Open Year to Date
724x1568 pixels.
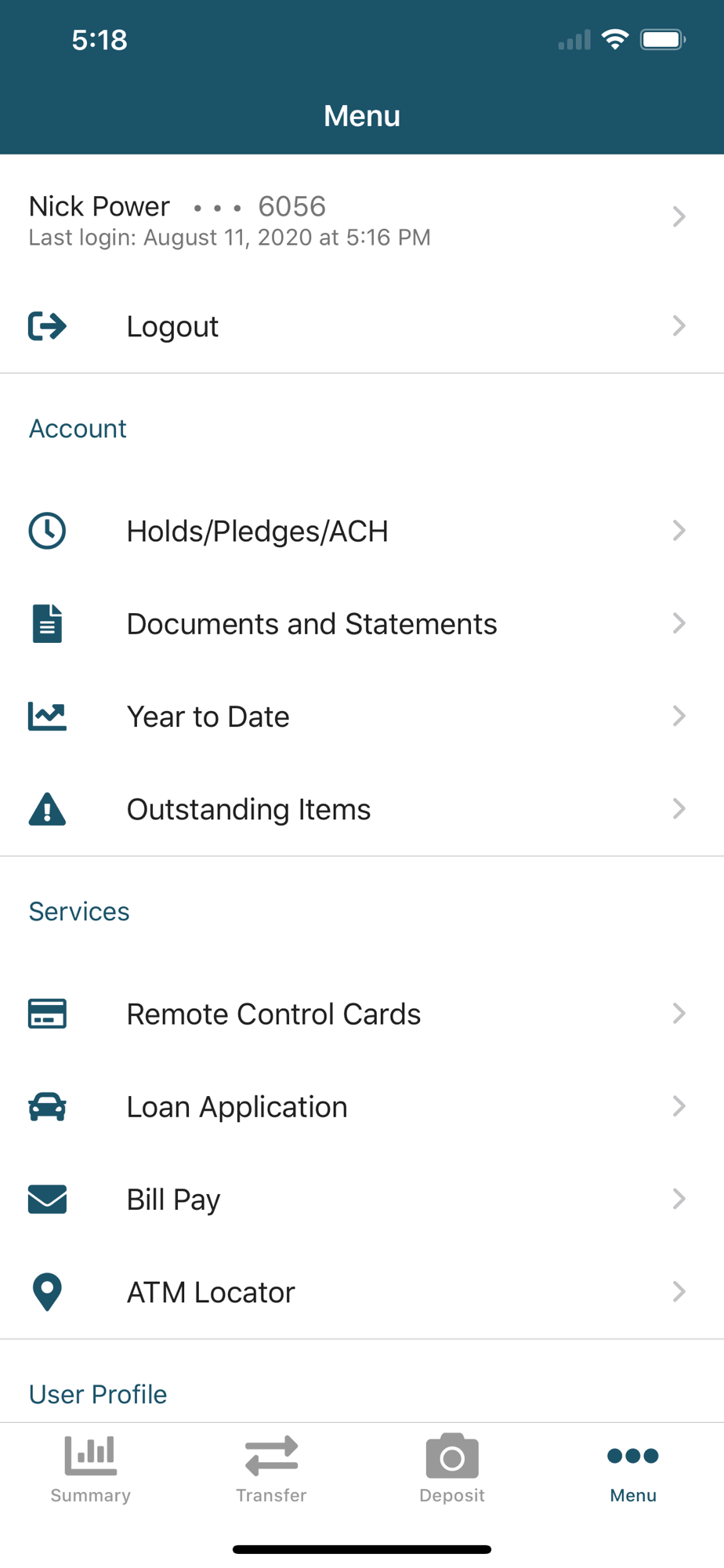(362, 716)
